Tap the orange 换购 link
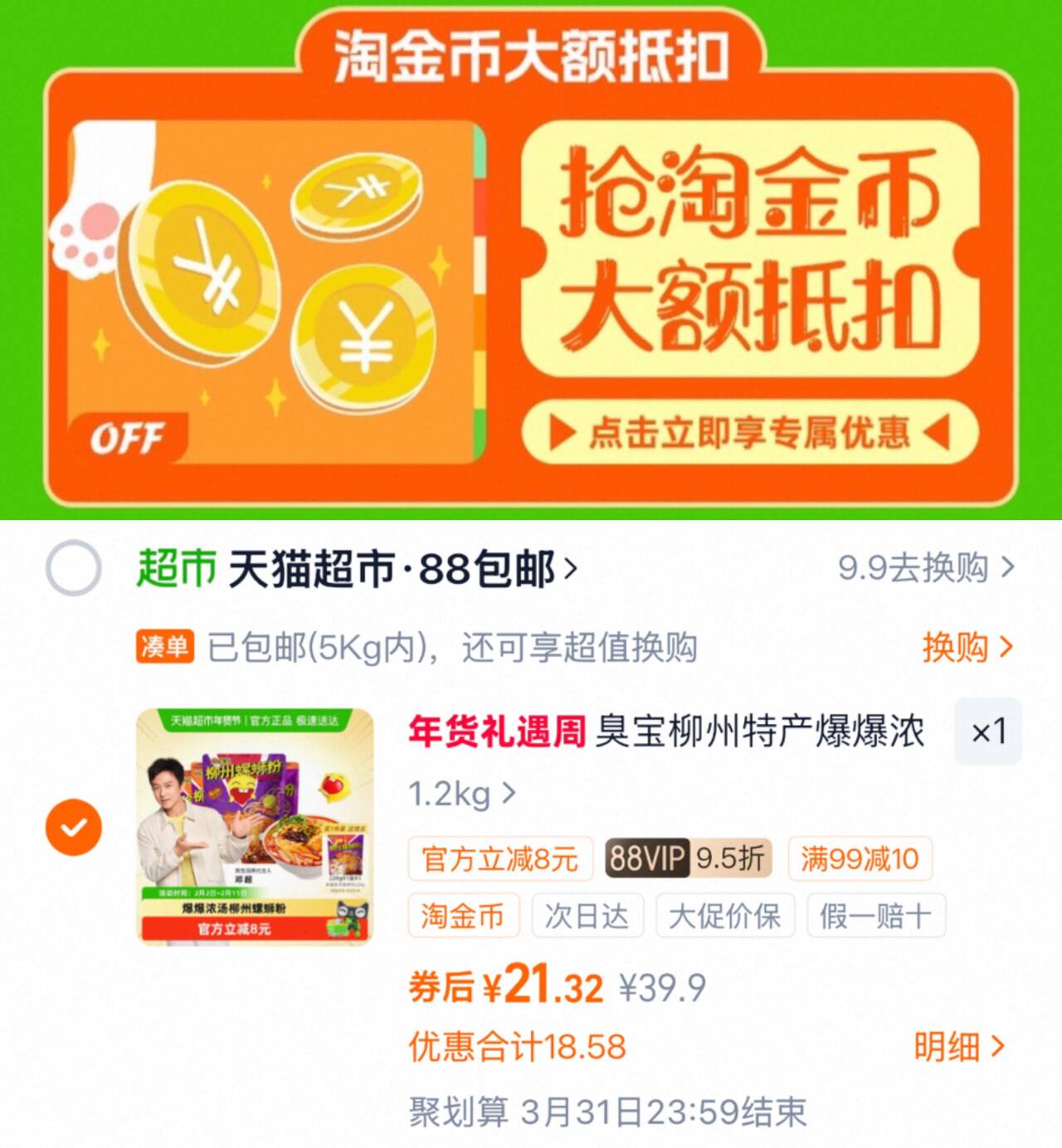 click(x=968, y=647)
